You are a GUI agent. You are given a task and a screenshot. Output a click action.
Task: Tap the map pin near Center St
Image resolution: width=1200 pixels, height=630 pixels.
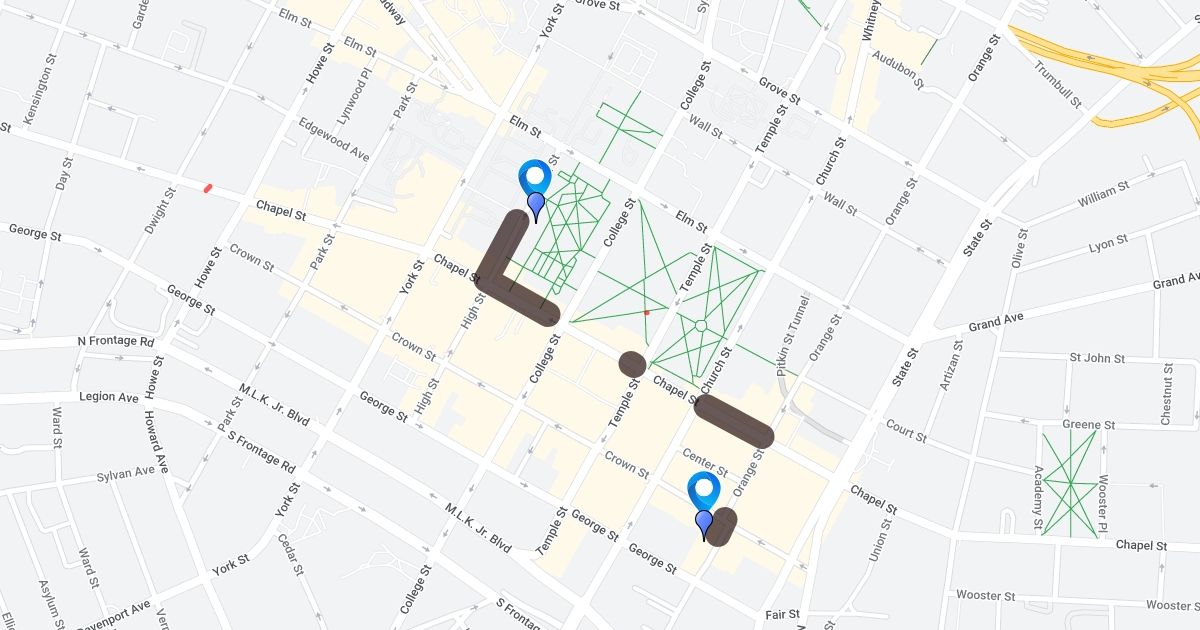(704, 492)
